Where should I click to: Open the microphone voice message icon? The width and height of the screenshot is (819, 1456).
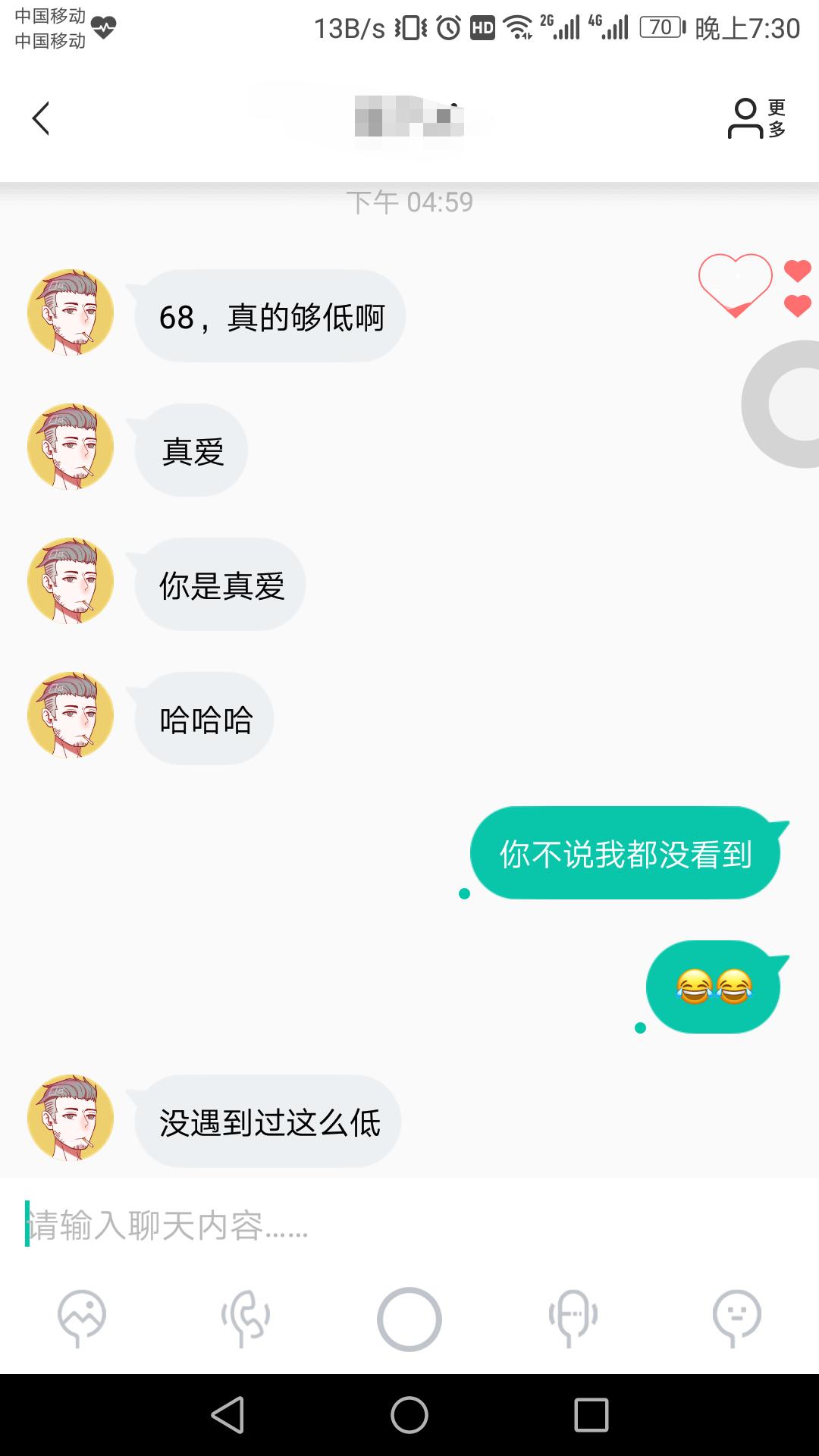coord(573,1318)
